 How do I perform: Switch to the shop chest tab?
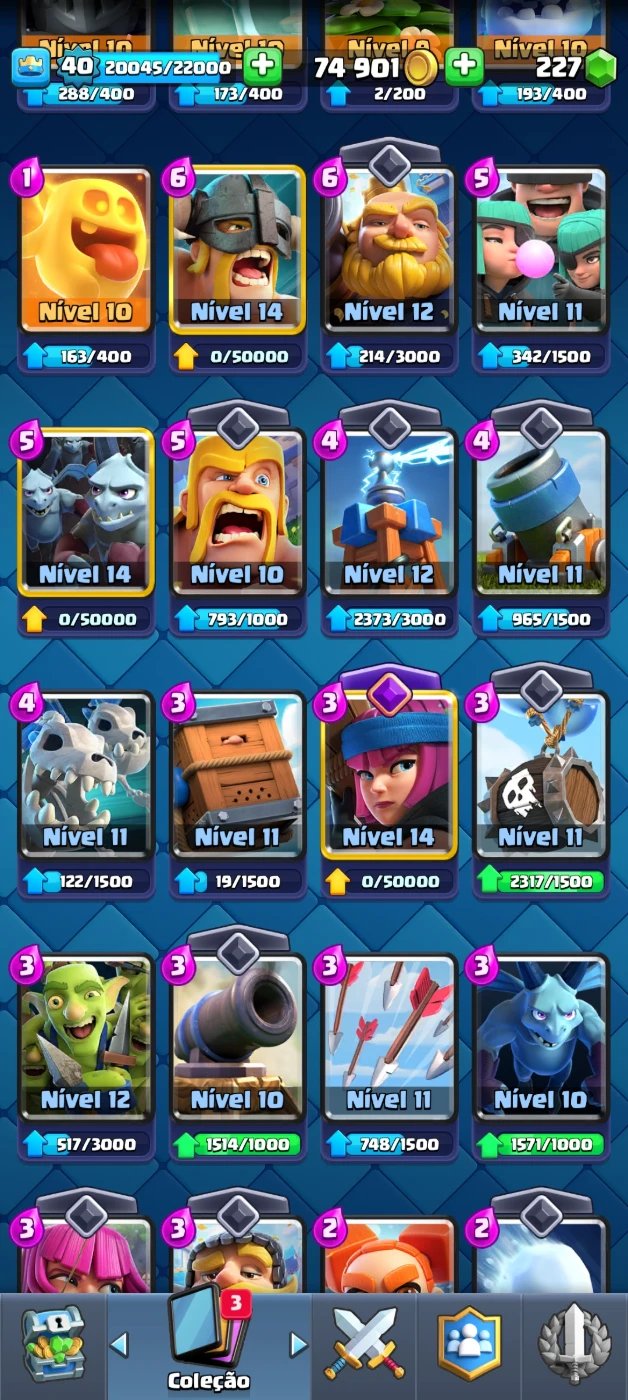[53, 1345]
